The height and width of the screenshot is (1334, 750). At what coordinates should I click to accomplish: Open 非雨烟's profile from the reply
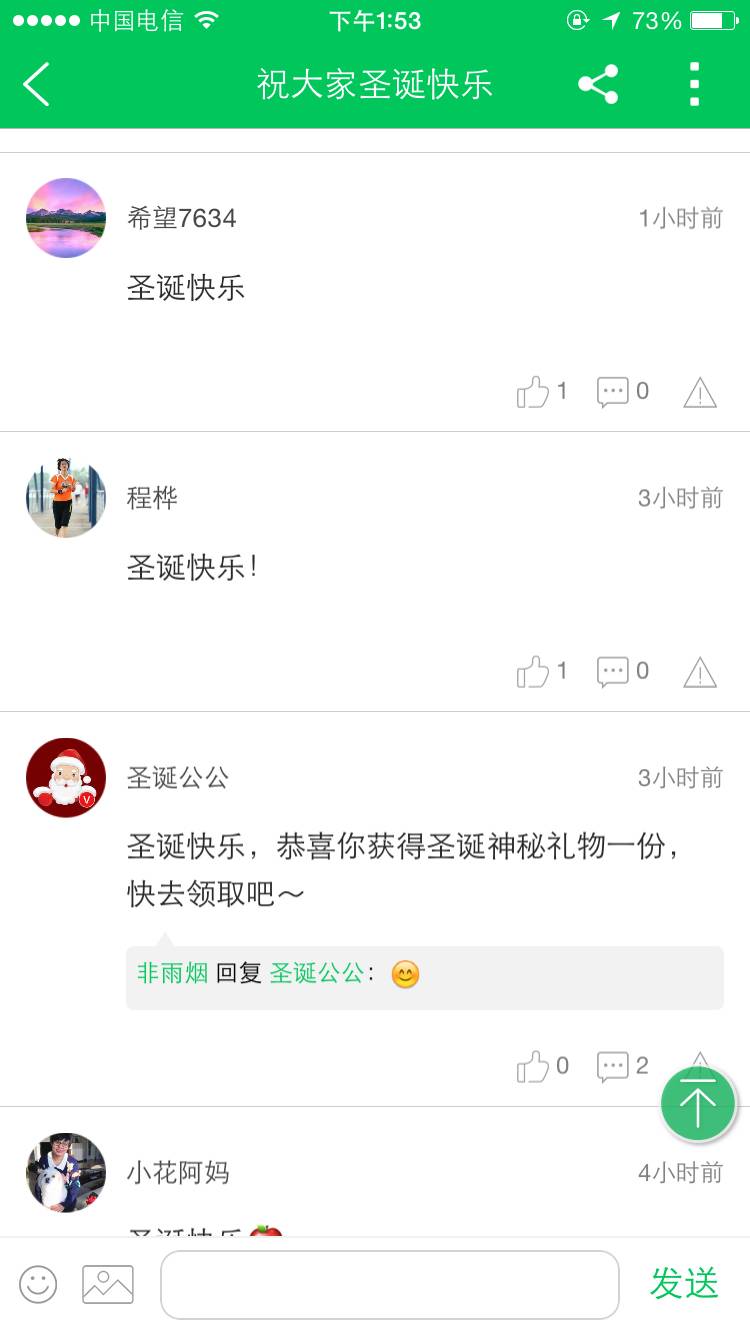tap(172, 973)
